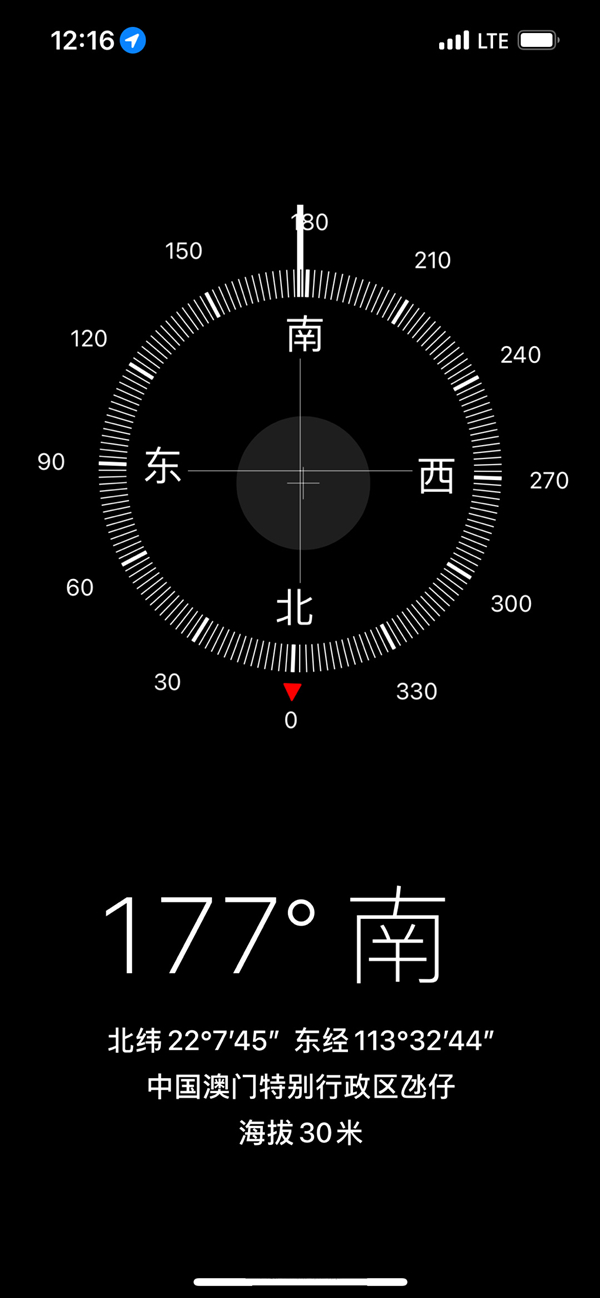Open the coordinates 北纬 22°7′45″ in Maps
The image size is (600, 1298).
point(301,1040)
